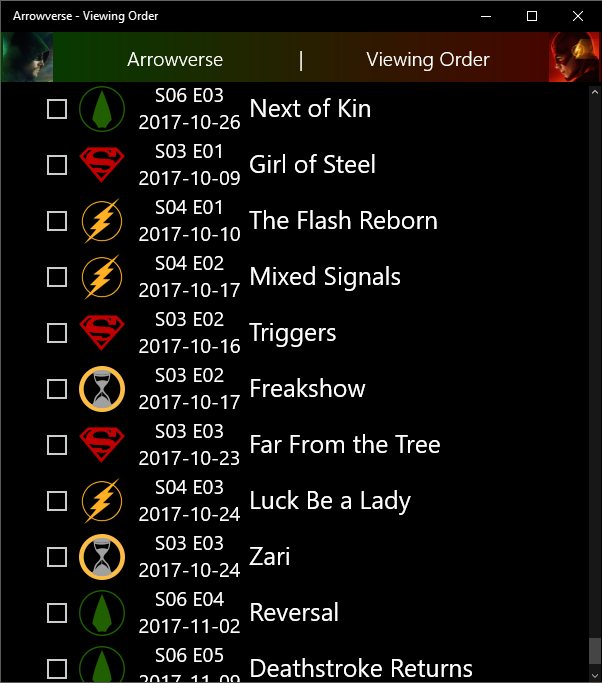
Task: Select the Reversal episode checkbox
Action: click(x=57, y=612)
